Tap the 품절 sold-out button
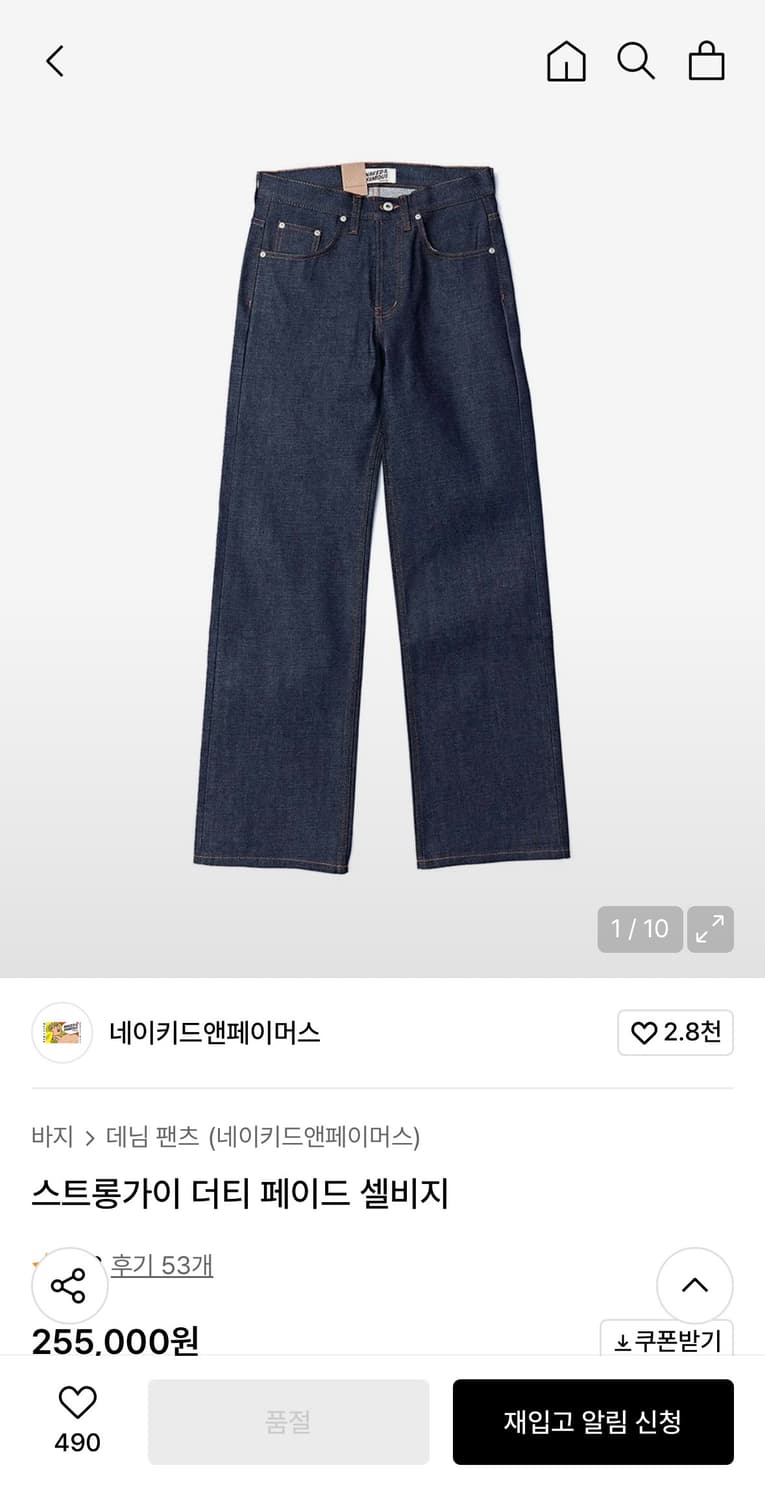This screenshot has width=765, height=1500. tap(288, 1421)
